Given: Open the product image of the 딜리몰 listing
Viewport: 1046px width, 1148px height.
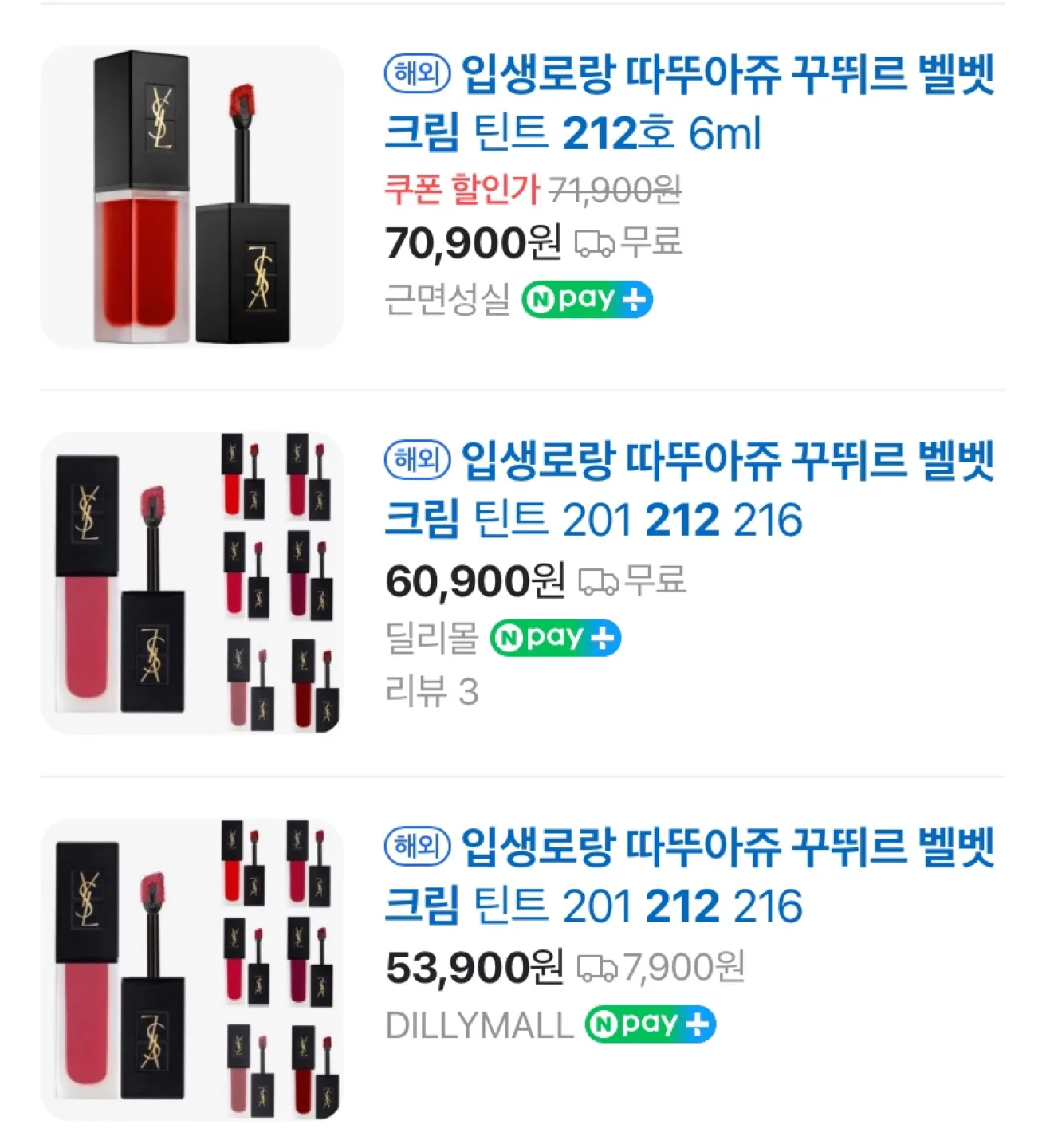Looking at the screenshot, I should point(192,583).
